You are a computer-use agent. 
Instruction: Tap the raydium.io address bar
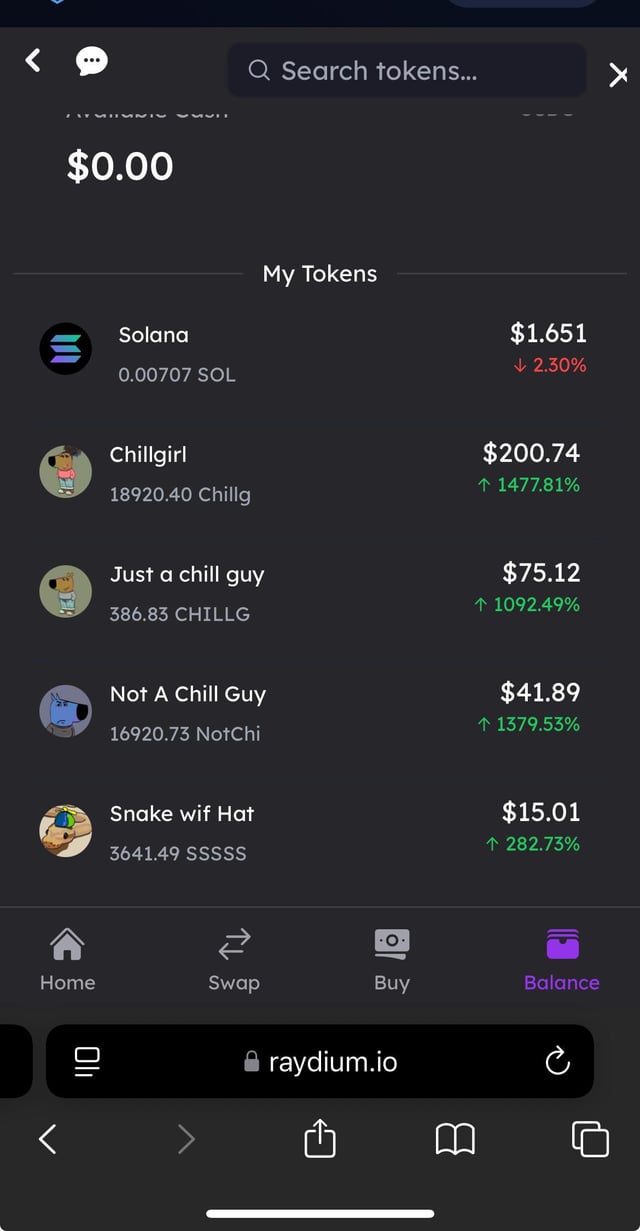[322, 1061]
